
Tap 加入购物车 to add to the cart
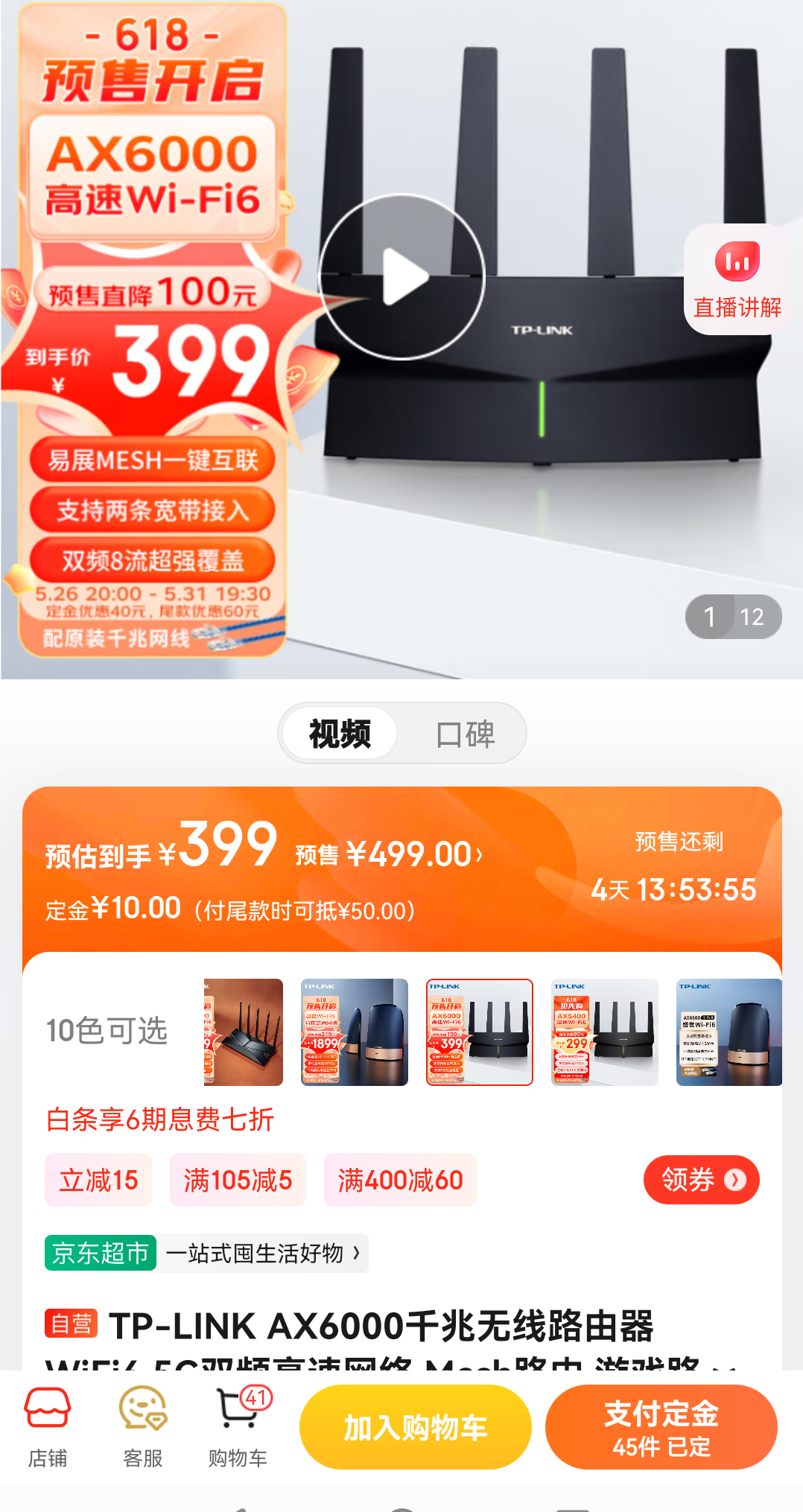click(x=415, y=1427)
